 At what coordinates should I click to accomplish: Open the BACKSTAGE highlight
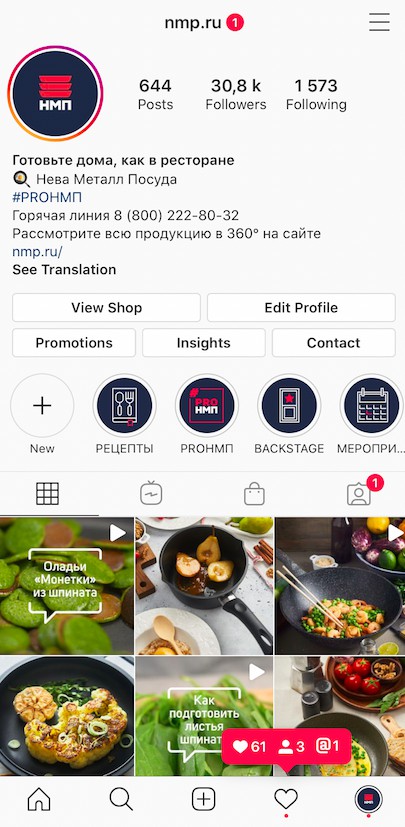(x=289, y=406)
